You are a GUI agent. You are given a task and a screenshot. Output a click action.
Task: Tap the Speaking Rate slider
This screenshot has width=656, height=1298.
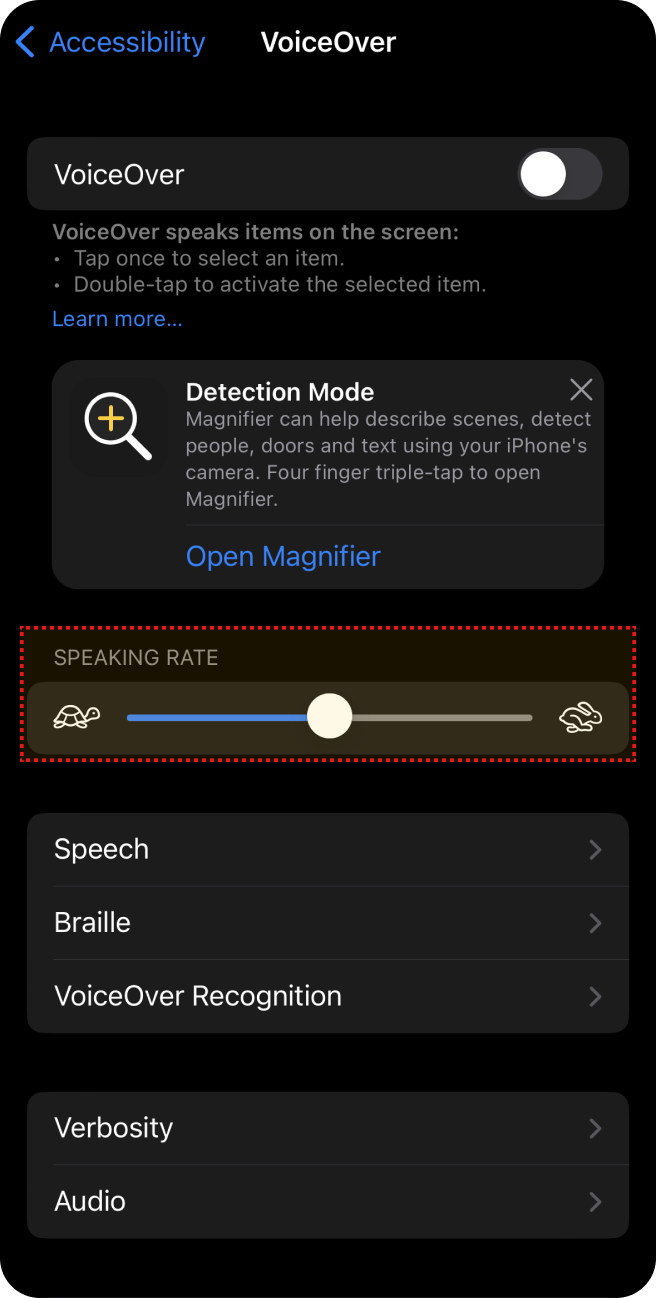[x=329, y=717]
